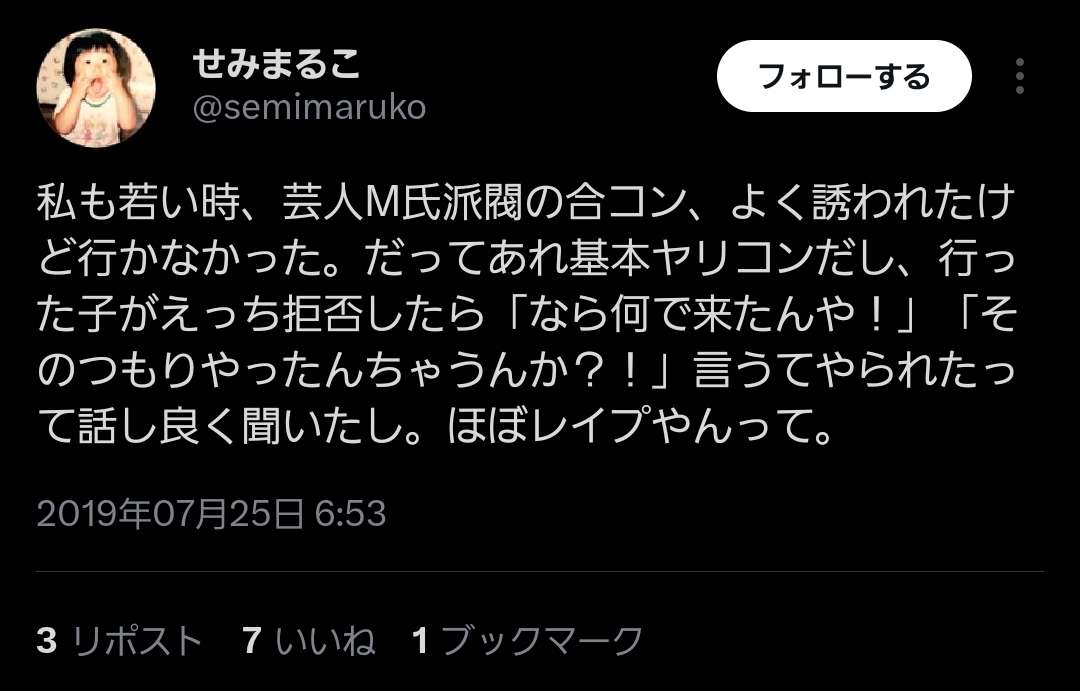View the 7 いいね list
This screenshot has width=1080, height=691.
(x=308, y=640)
